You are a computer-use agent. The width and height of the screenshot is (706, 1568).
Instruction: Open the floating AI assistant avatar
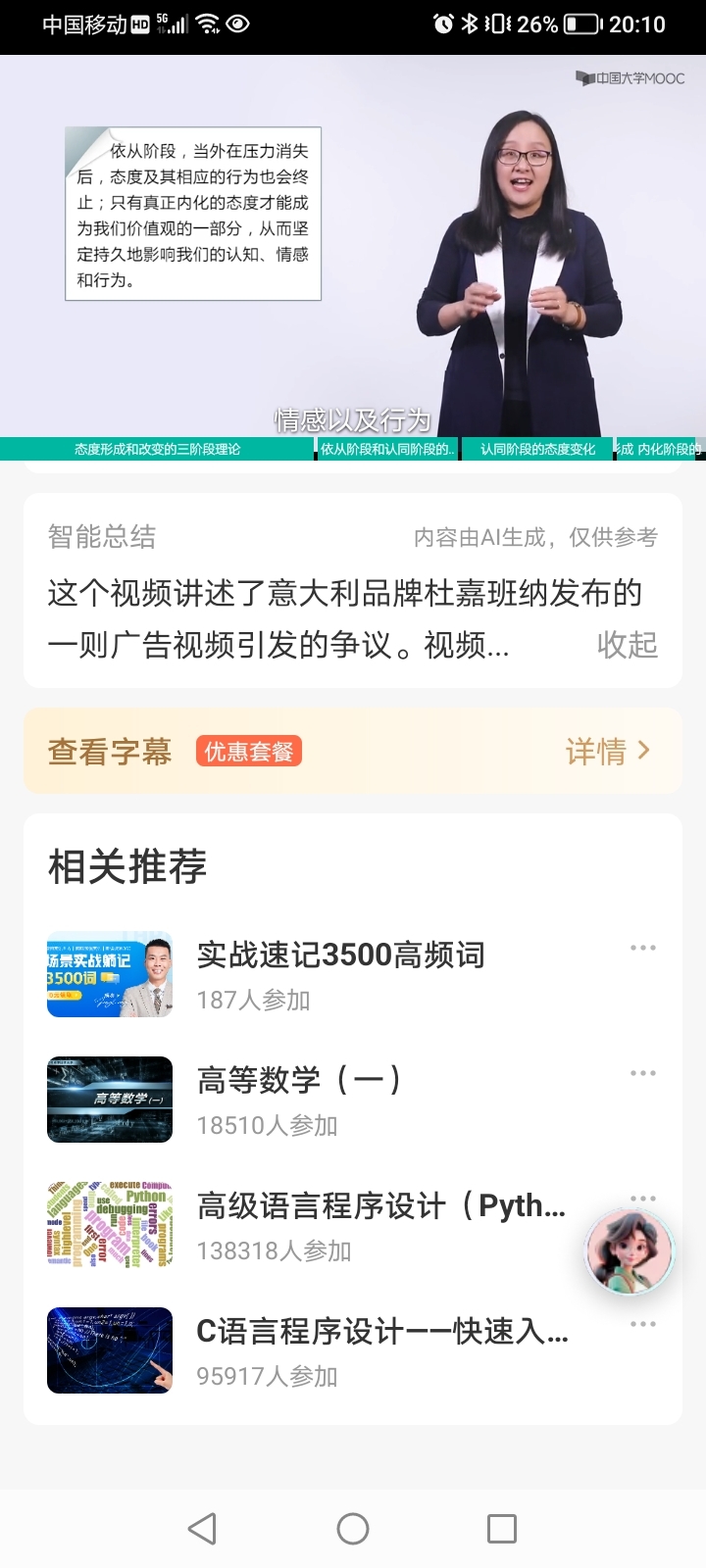[x=629, y=1251]
